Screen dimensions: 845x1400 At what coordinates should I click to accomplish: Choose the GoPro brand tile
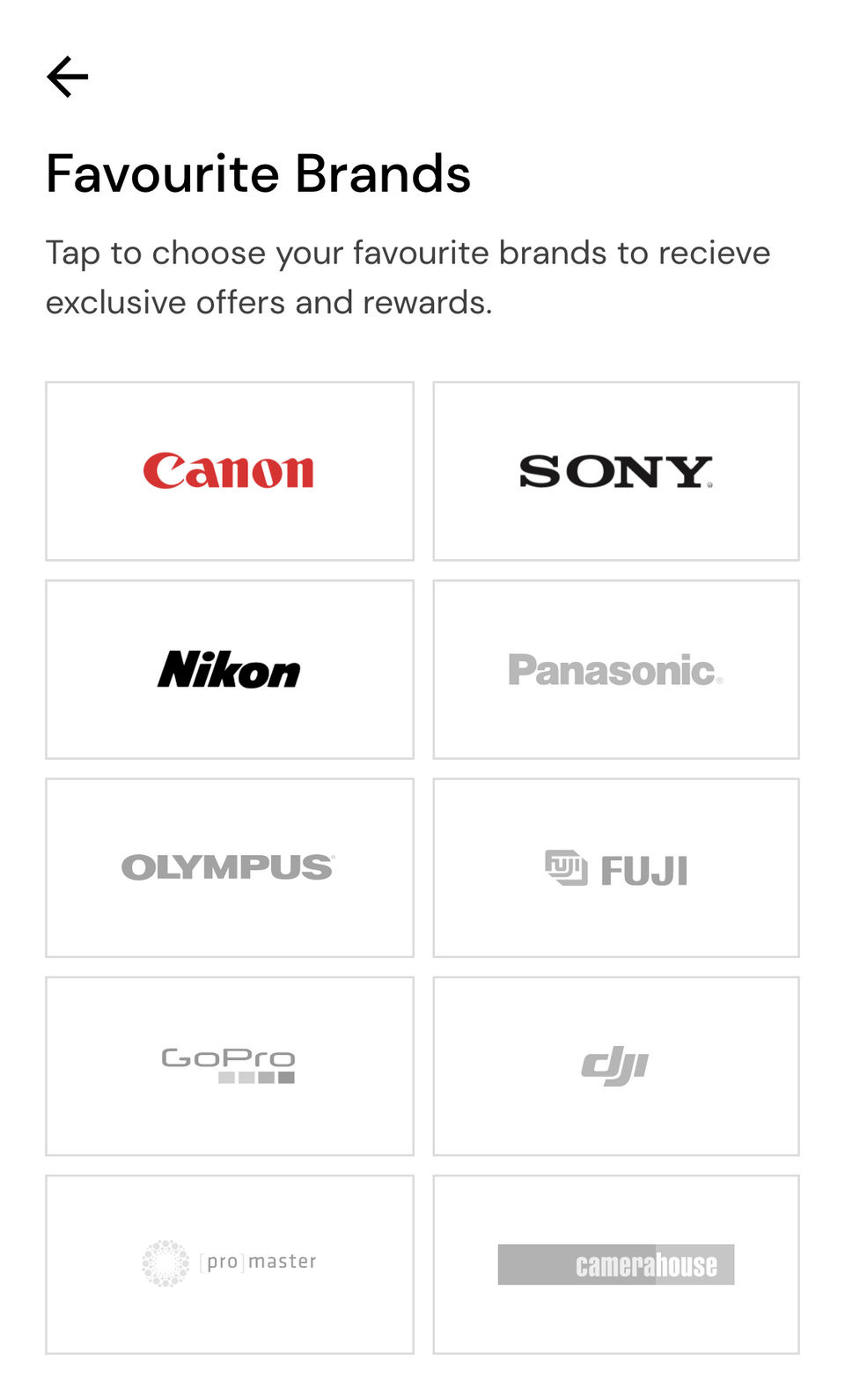[230, 1065]
